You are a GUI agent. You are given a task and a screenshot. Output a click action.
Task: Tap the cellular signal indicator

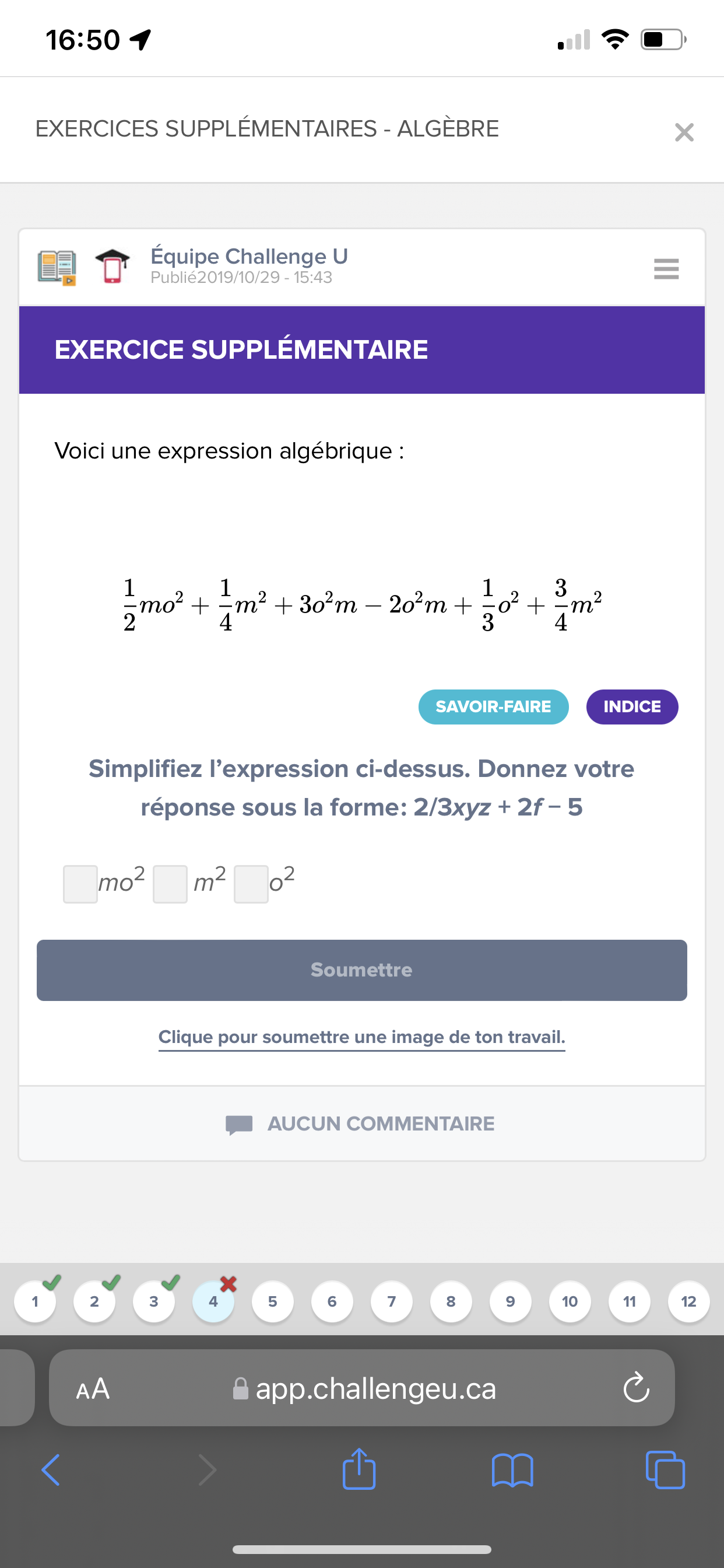click(x=572, y=39)
